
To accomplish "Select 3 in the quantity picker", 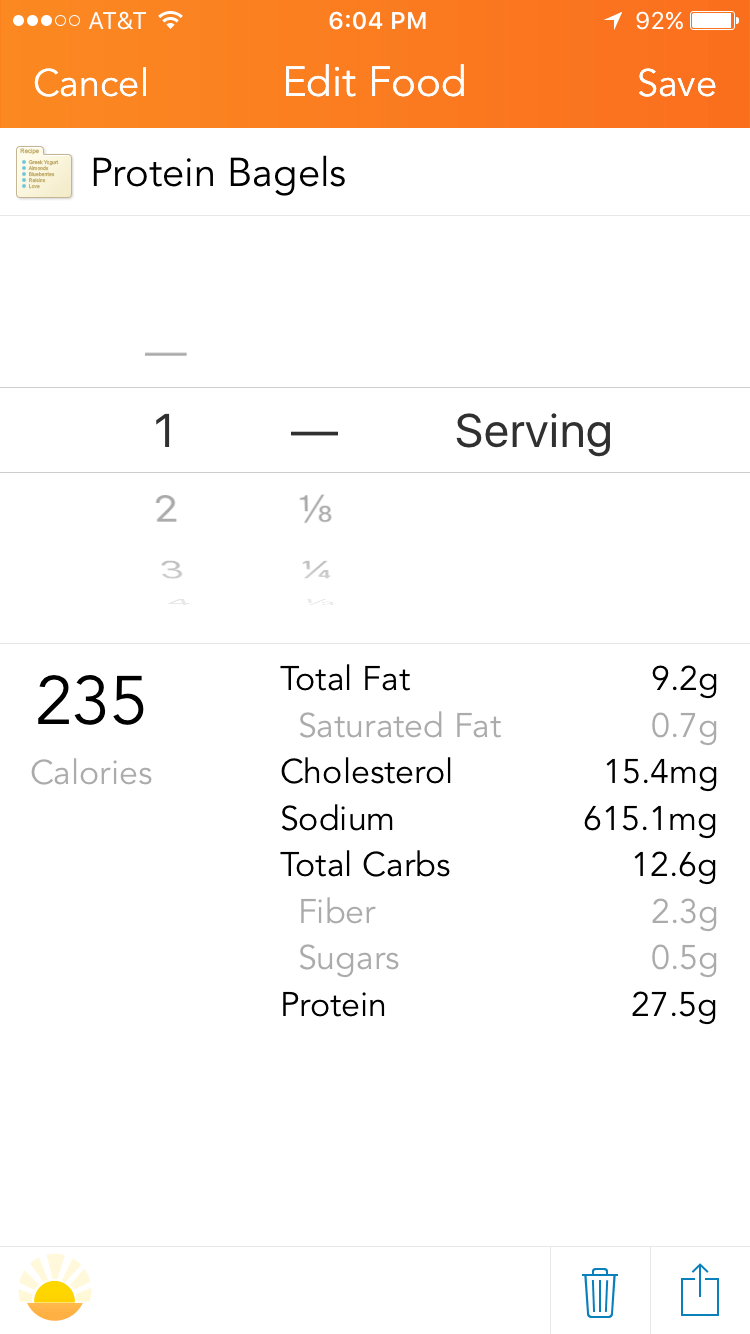I will tap(171, 570).
